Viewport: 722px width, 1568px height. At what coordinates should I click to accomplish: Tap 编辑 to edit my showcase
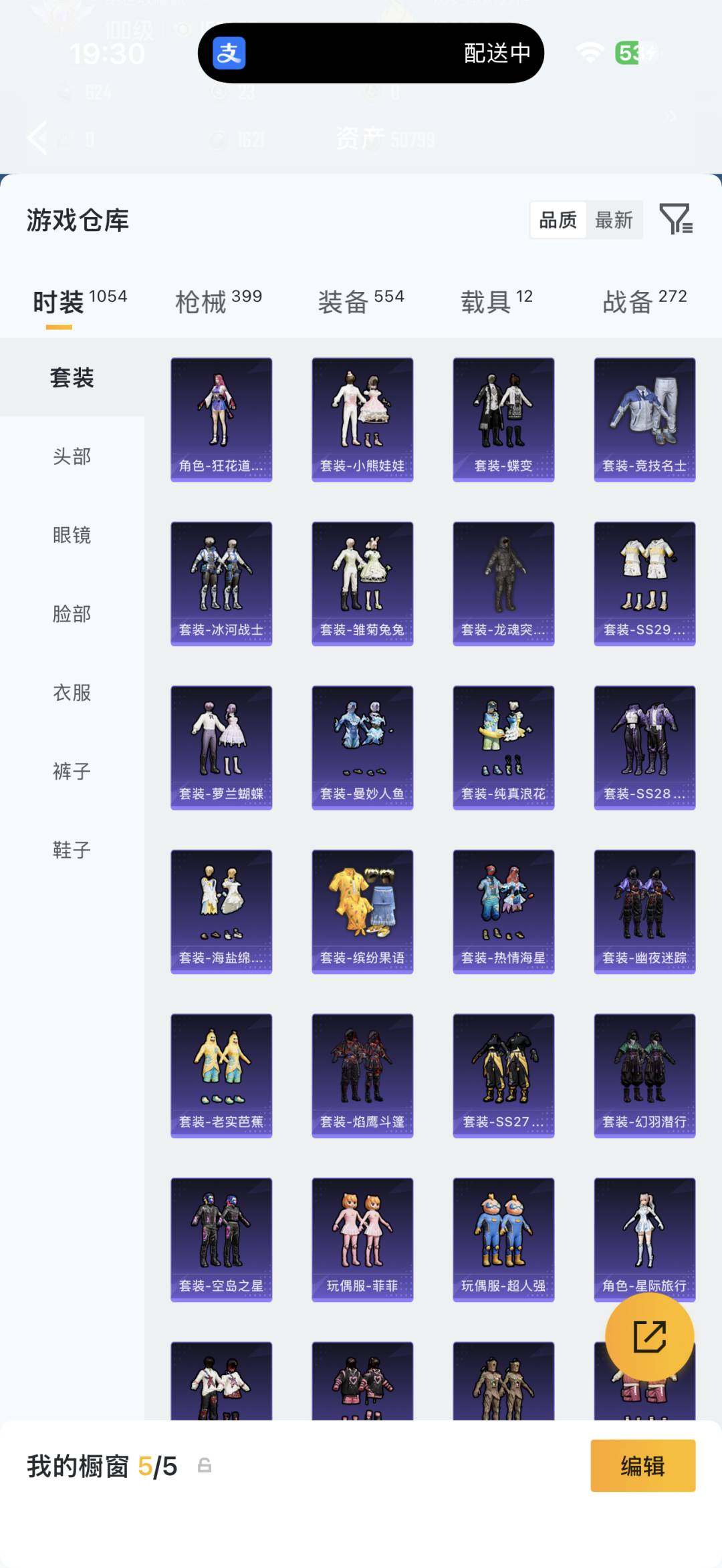[642, 1466]
